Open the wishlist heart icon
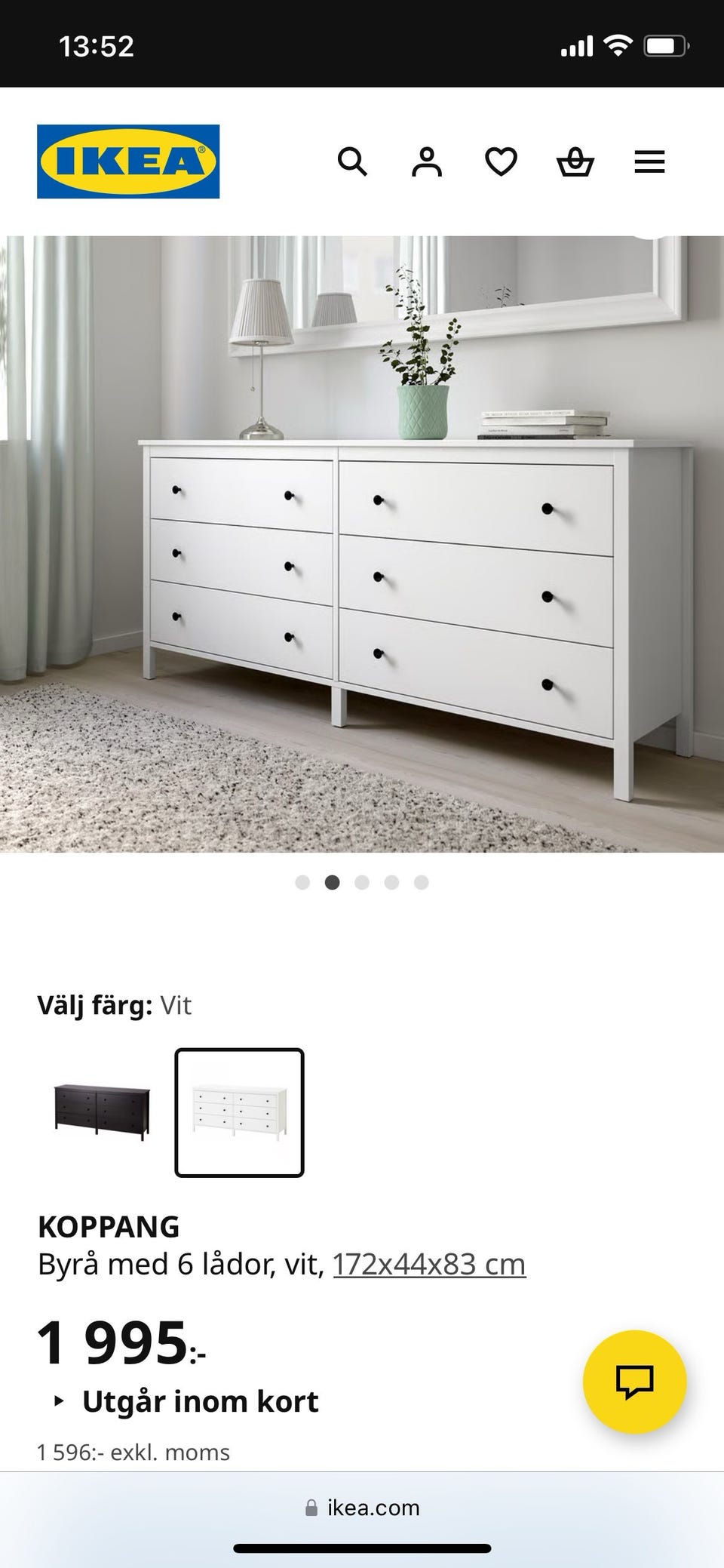The image size is (724, 1568). click(501, 162)
